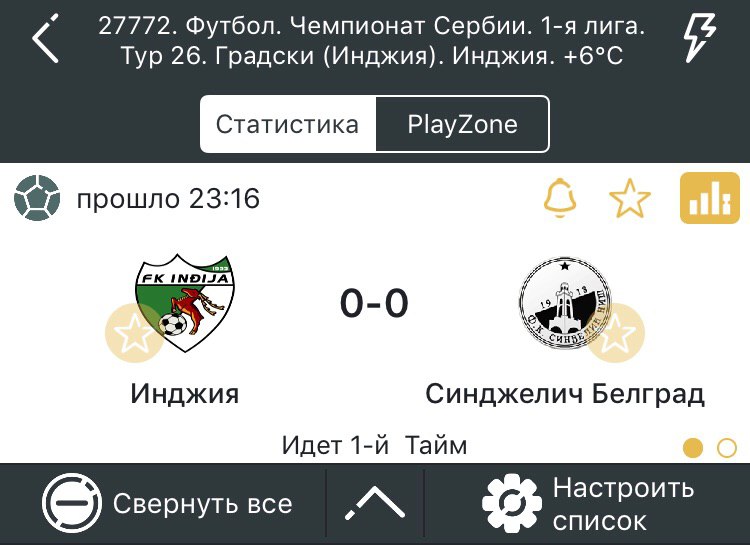Go back using the top arrow
Image resolution: width=750 pixels, height=545 pixels.
click(x=45, y=41)
